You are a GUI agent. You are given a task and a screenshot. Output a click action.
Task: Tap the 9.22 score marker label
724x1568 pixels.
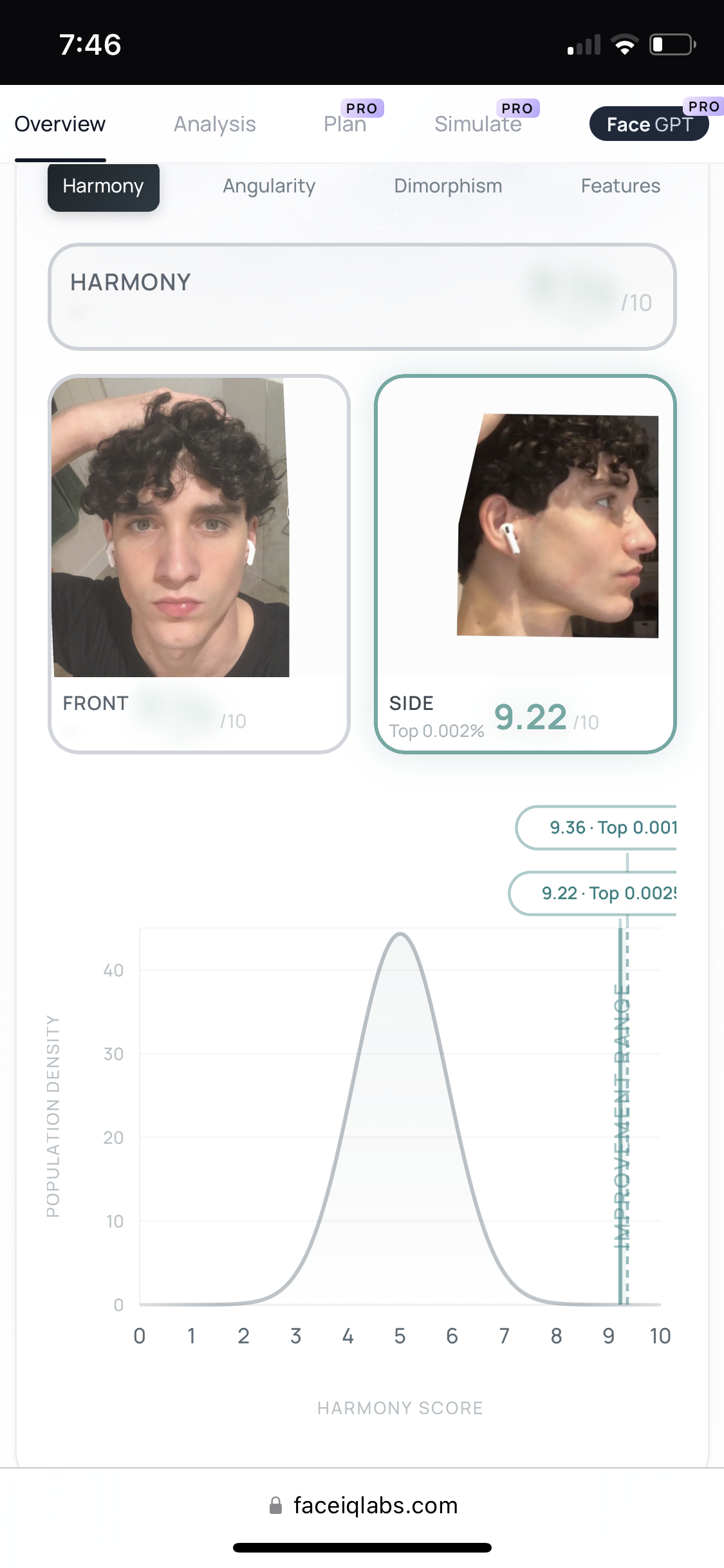[593, 893]
